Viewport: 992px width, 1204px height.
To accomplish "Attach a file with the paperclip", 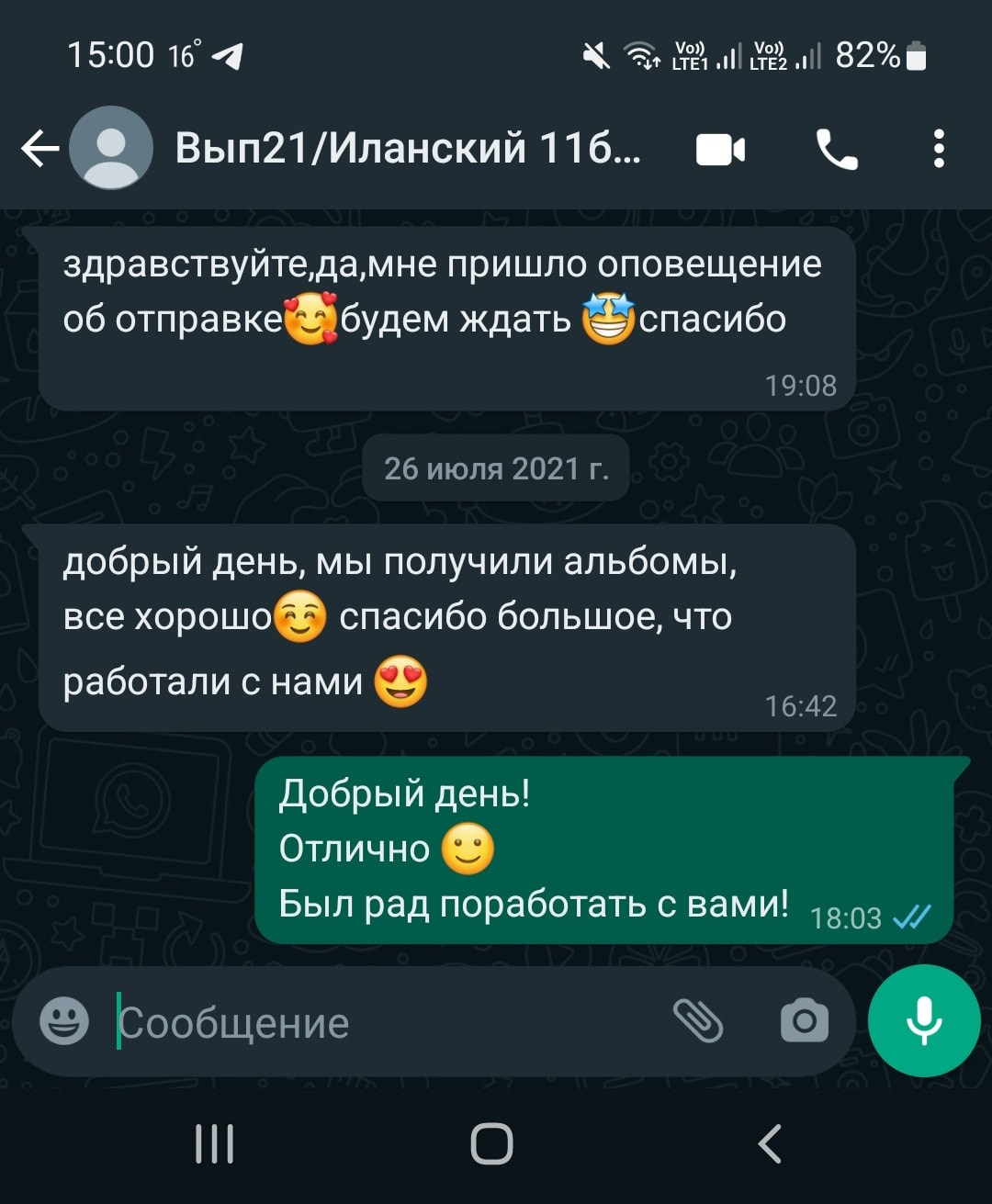I will pos(698,1020).
